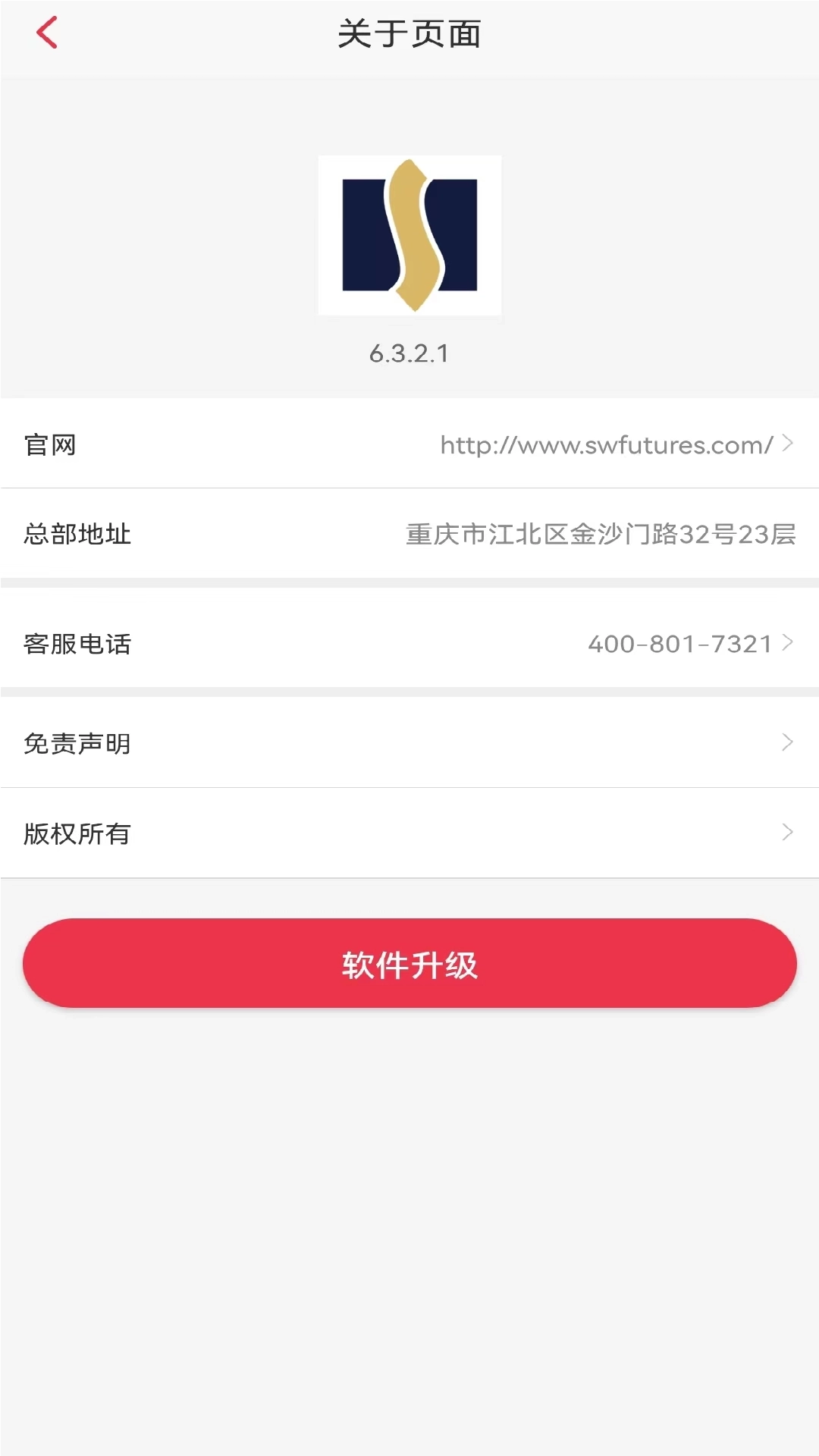Click the headquarters address text 重庆市江北区金沙门路32号23层
The height and width of the screenshot is (1456, 819).
coord(598,535)
